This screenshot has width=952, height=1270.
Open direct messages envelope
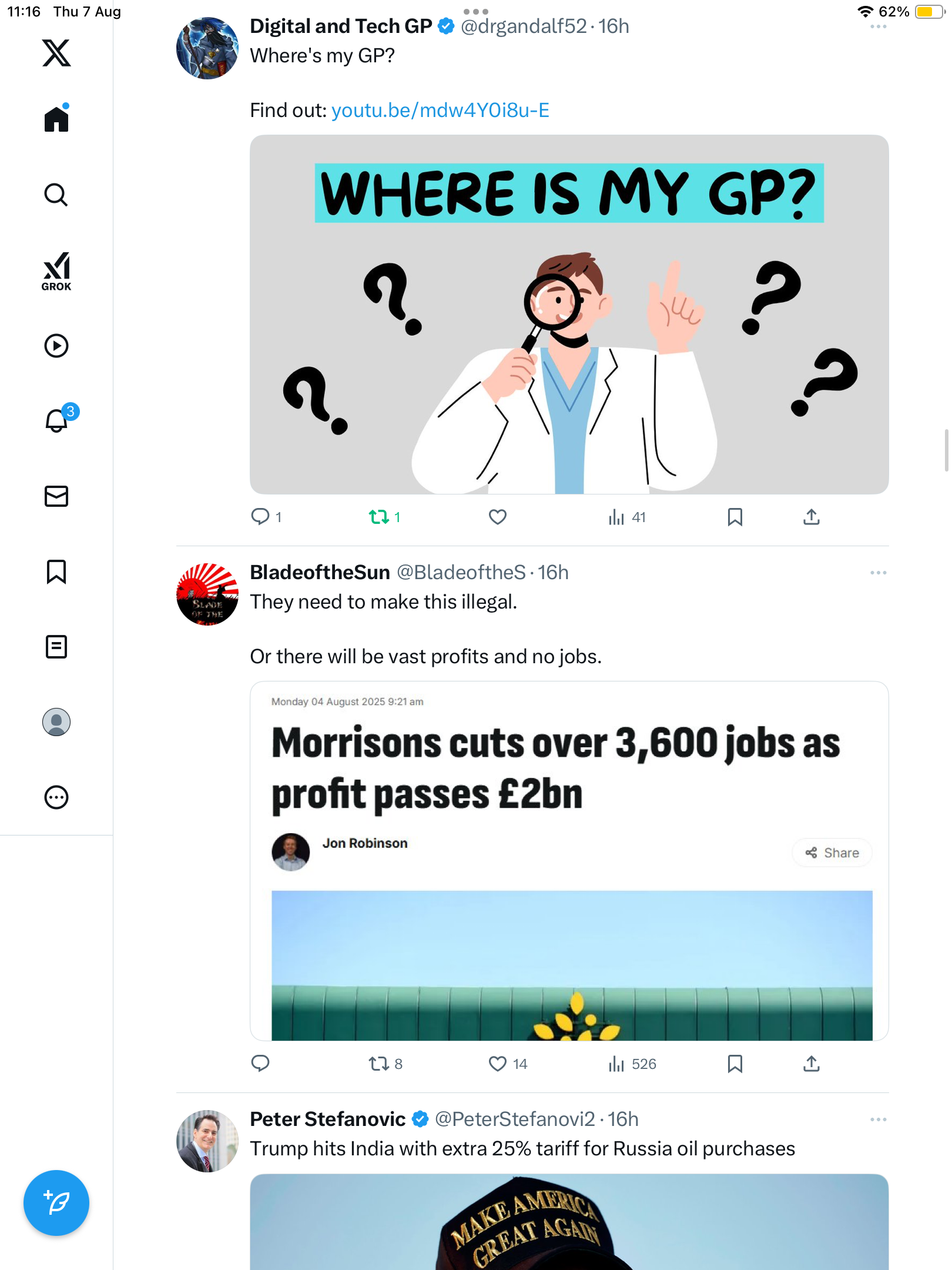click(56, 496)
